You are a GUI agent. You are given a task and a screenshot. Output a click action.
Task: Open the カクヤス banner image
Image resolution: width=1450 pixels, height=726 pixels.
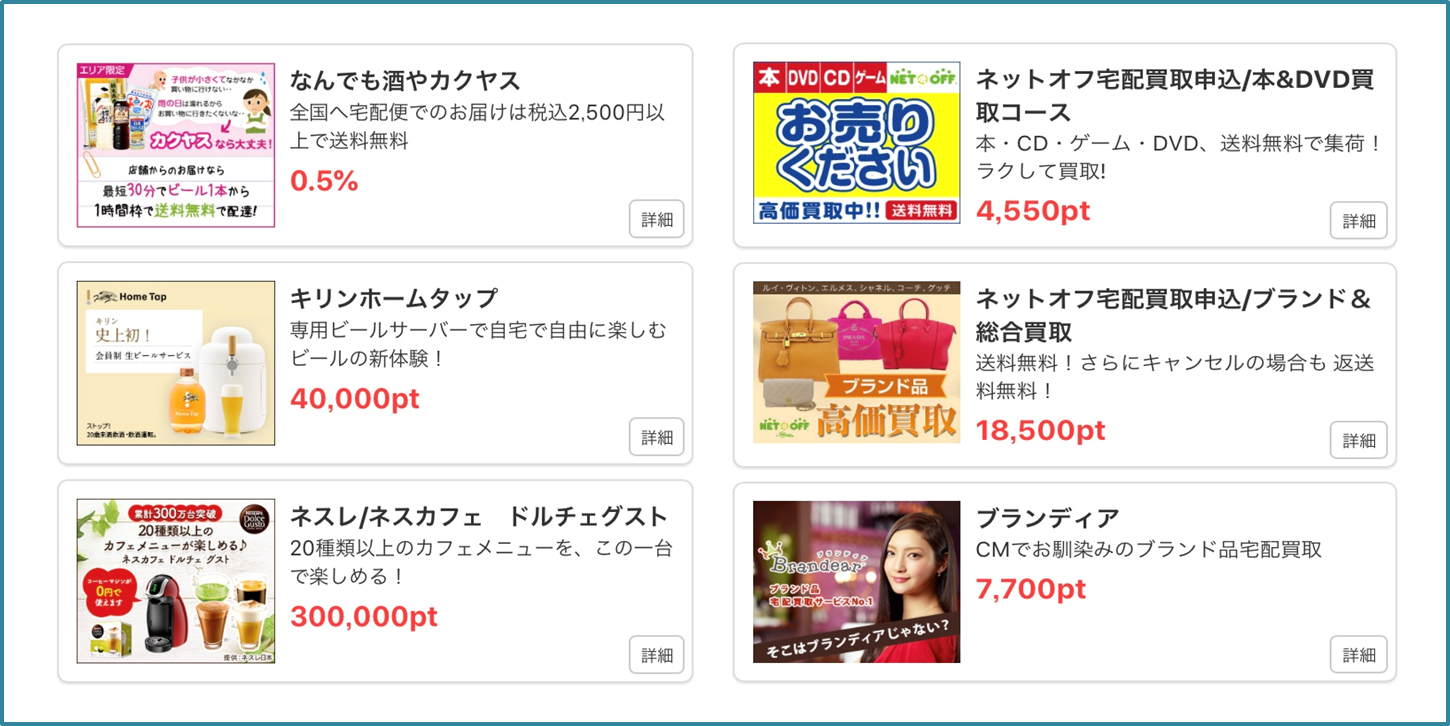176,145
